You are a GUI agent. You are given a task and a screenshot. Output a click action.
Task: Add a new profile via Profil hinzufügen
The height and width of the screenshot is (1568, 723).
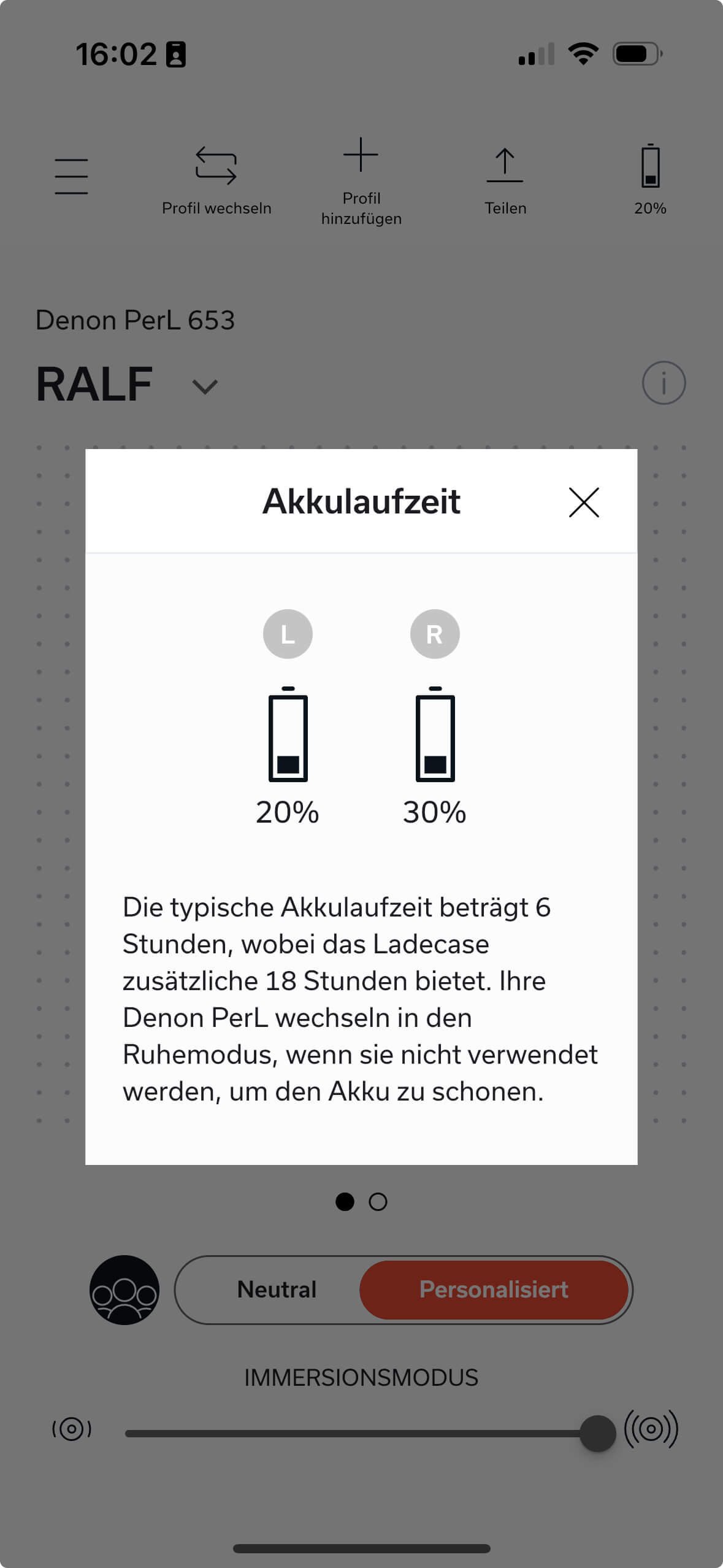[361, 180]
